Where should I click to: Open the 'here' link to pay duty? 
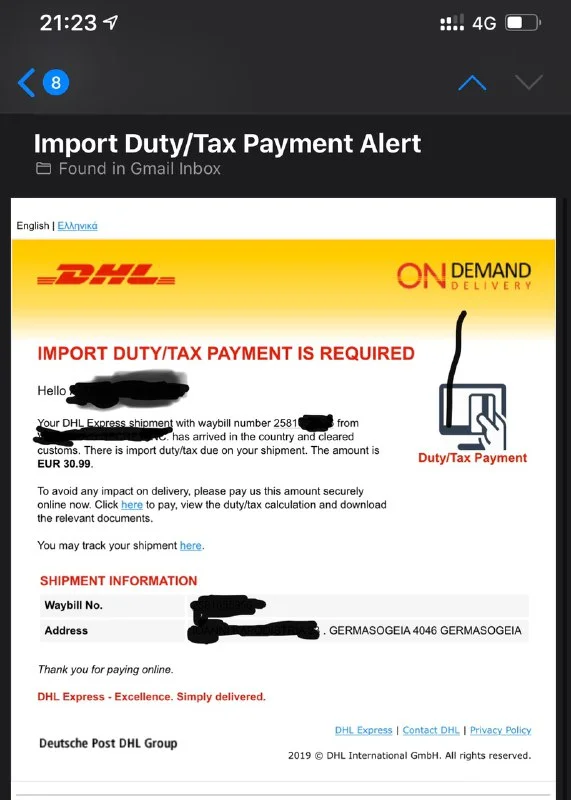[x=132, y=505]
